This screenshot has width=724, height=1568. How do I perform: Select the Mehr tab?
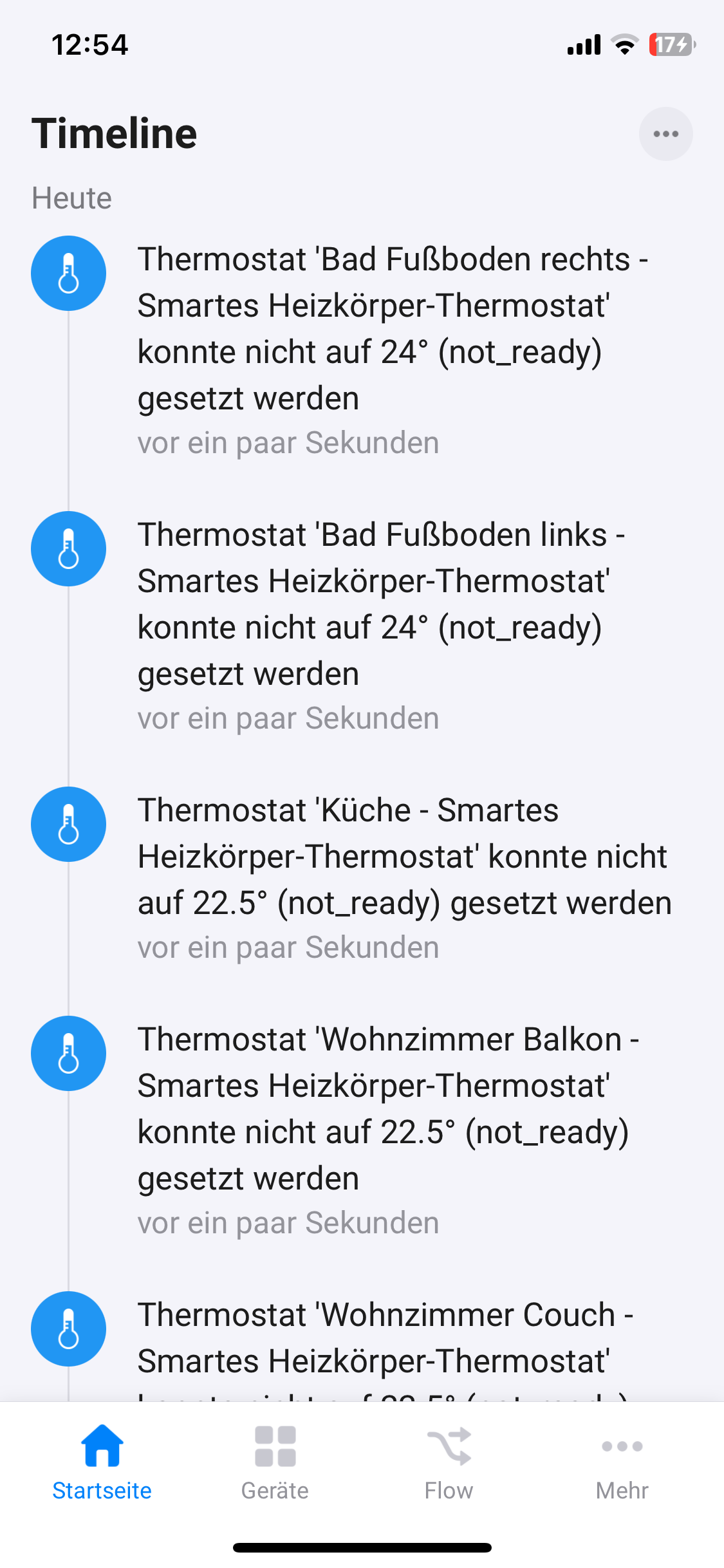tap(622, 1462)
